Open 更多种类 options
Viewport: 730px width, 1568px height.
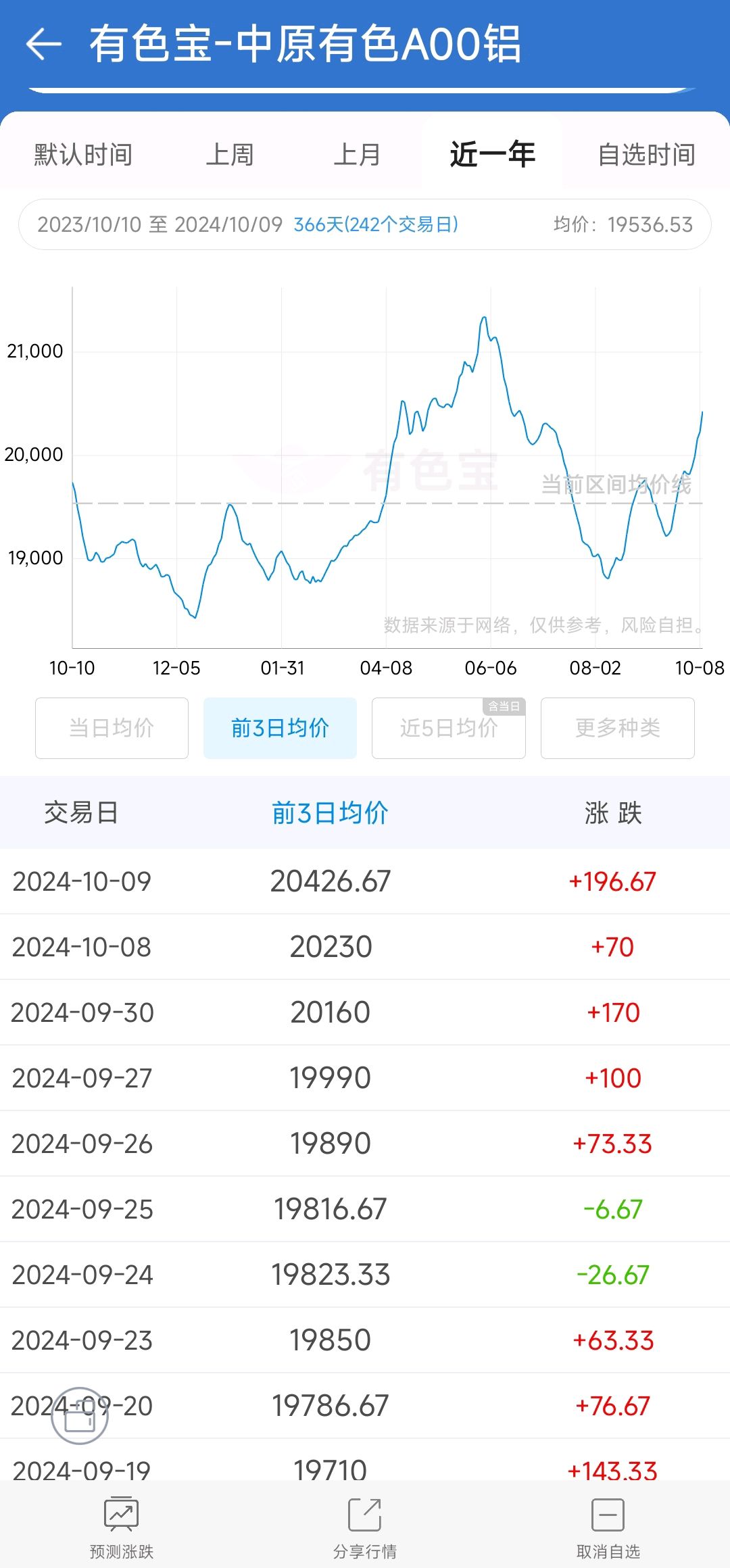coord(618,728)
